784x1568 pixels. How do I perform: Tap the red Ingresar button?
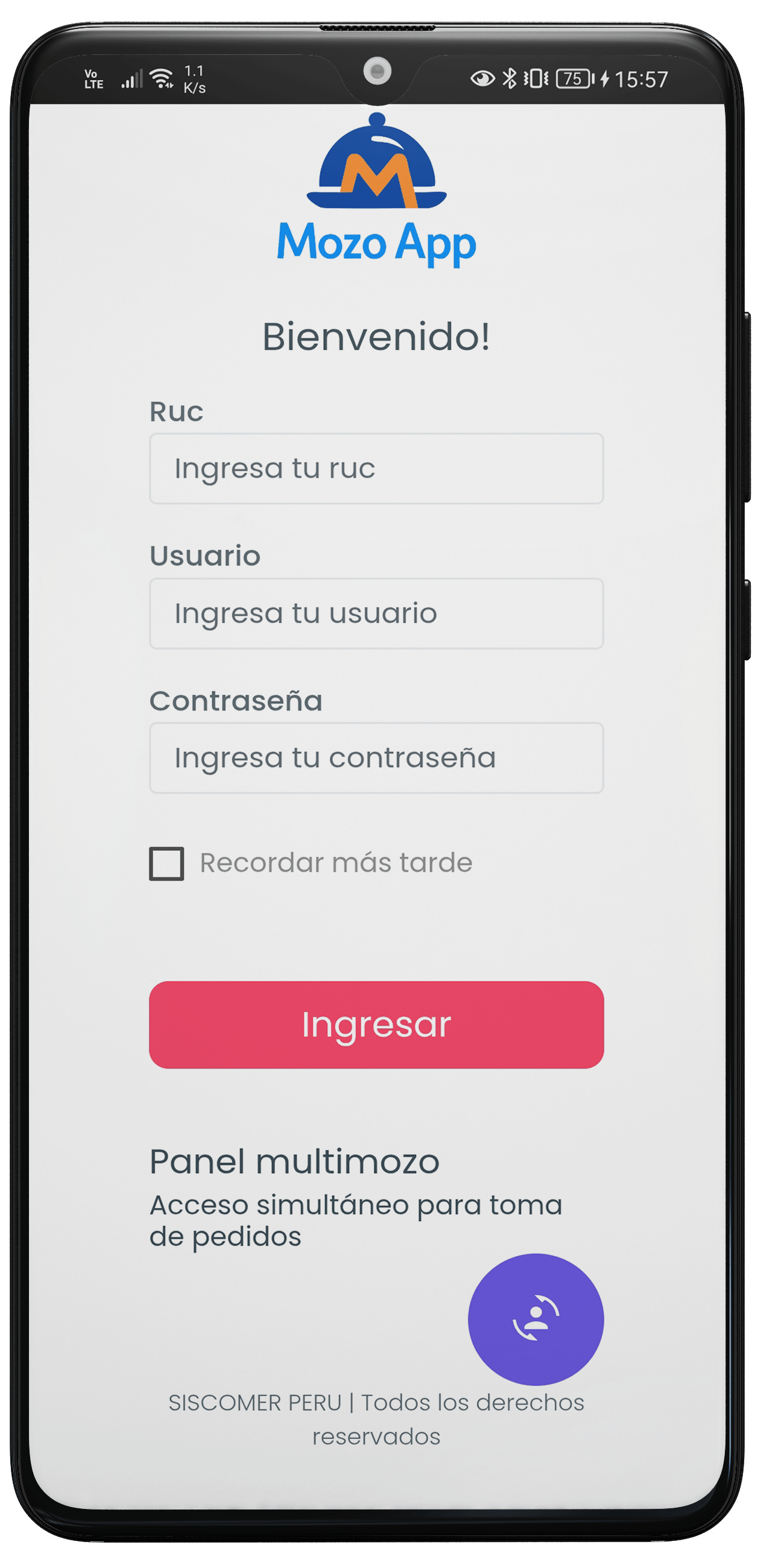[x=376, y=1025]
